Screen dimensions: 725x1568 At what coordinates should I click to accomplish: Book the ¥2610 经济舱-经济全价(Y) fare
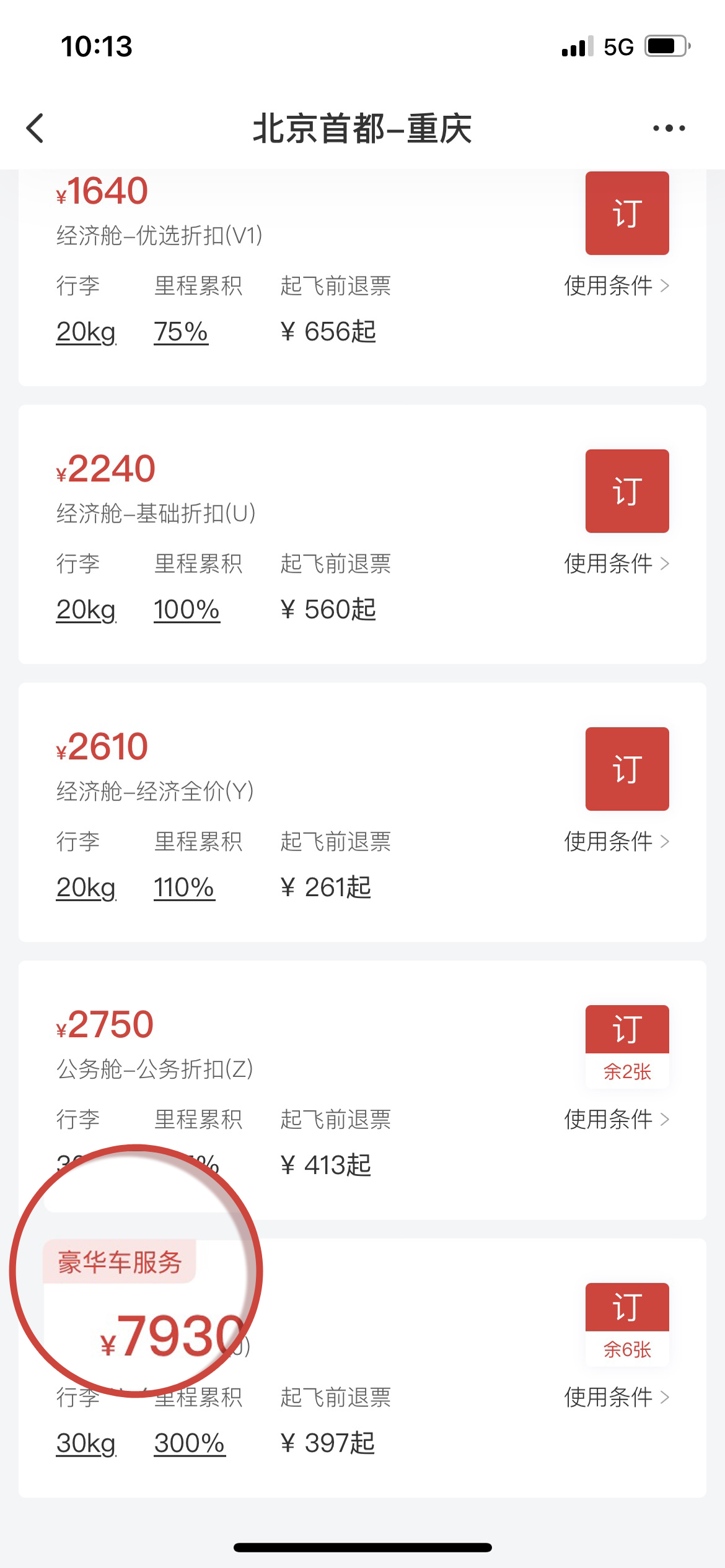point(626,769)
